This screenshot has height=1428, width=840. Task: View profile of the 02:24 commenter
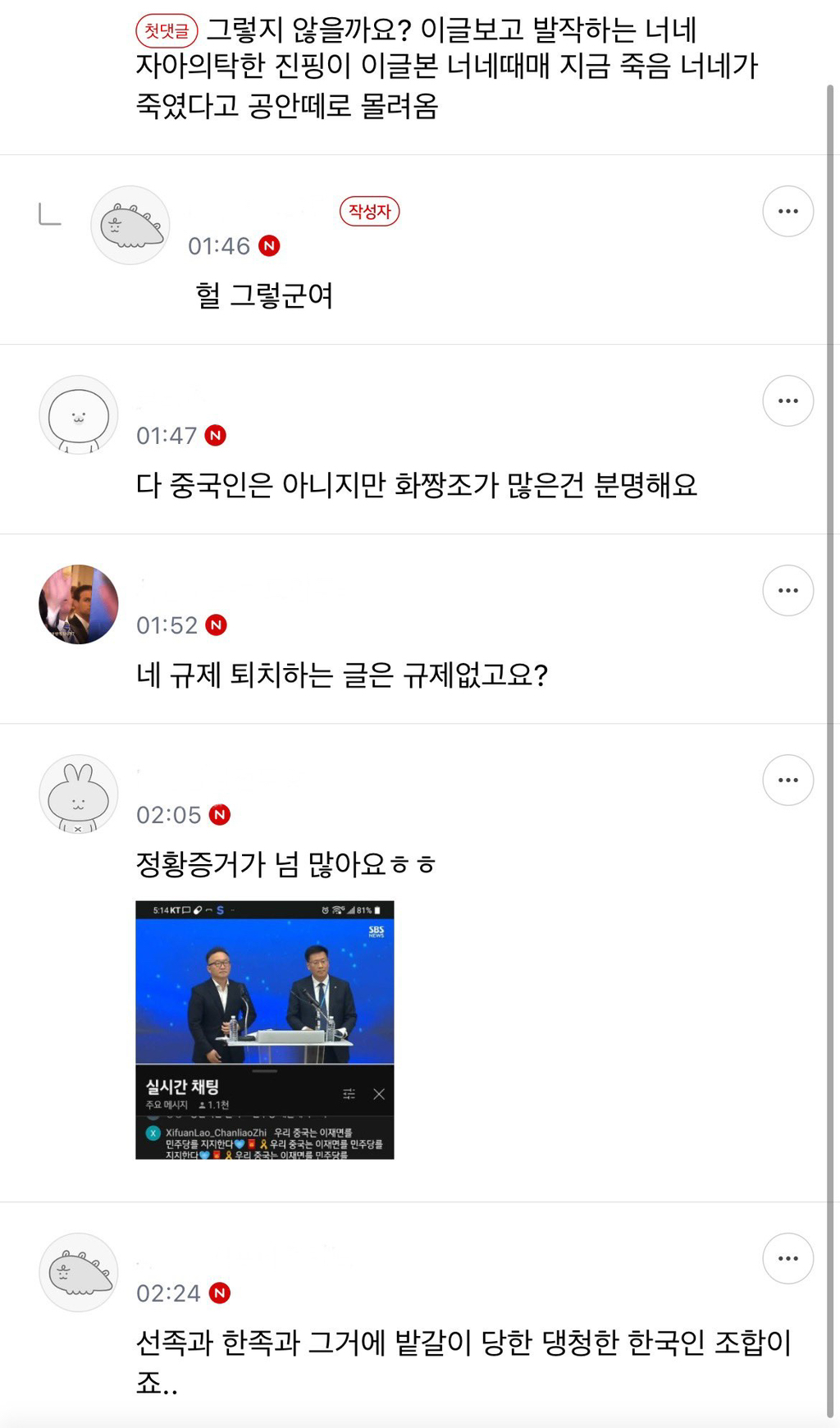click(x=79, y=1272)
